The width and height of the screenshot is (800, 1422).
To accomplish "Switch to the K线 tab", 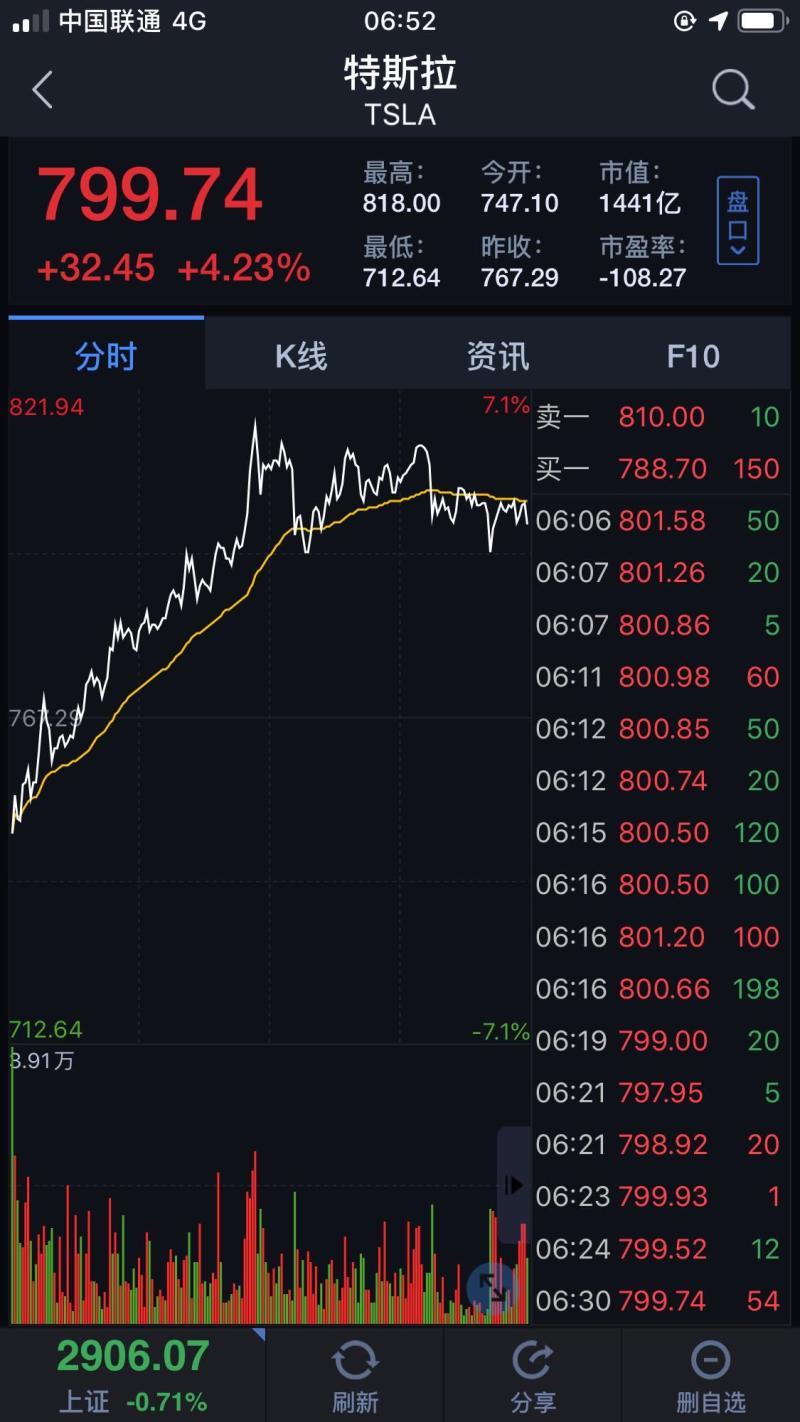I will [x=301, y=356].
